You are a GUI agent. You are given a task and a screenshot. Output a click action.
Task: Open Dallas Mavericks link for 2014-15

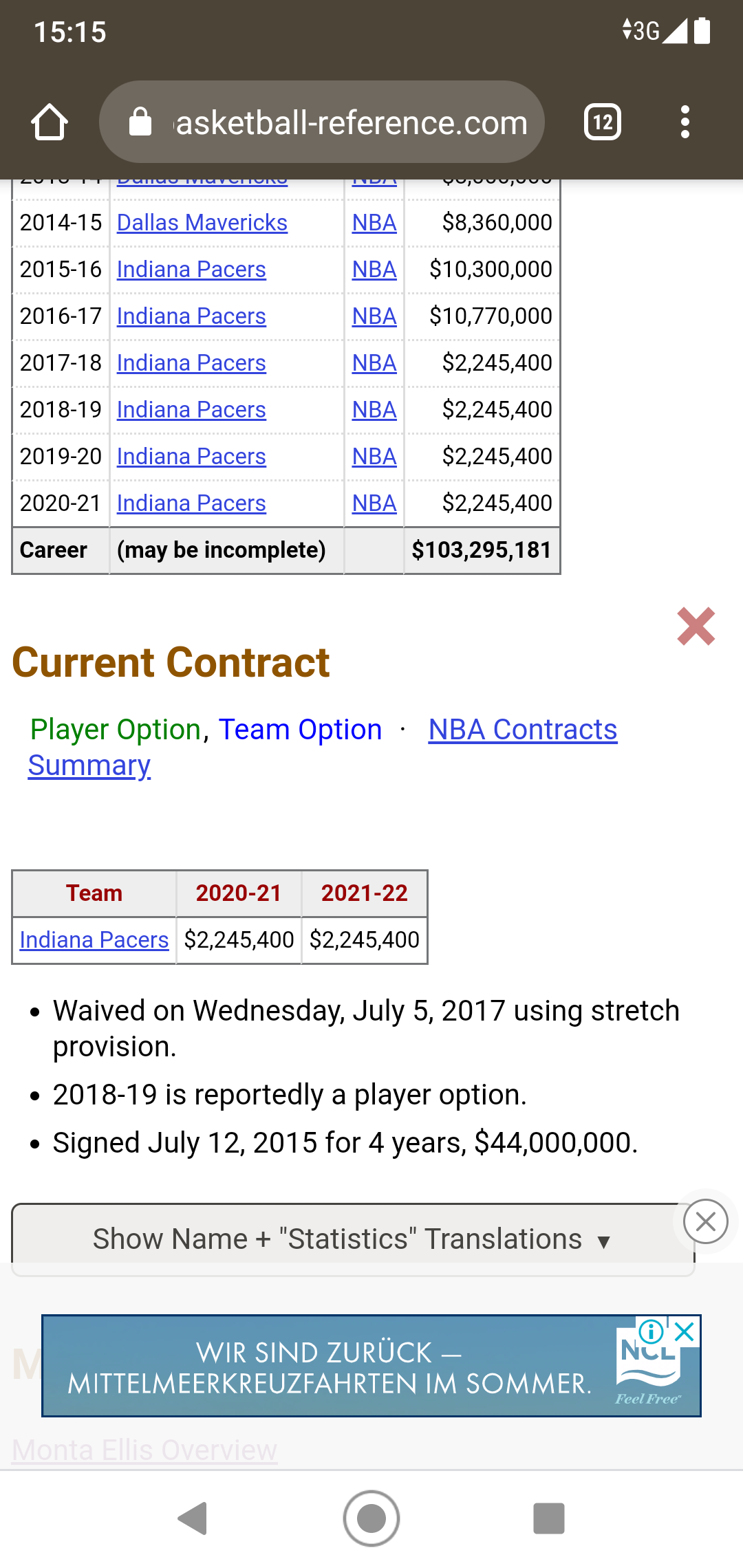202,223
